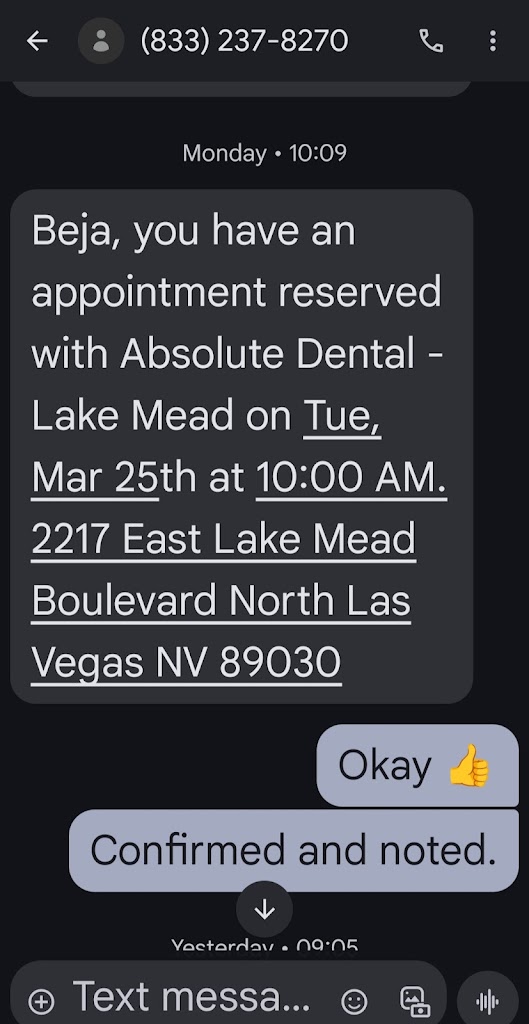The height and width of the screenshot is (1024, 529).
Task: Open the 2217 East Lake Mead address link
Action: (223, 600)
